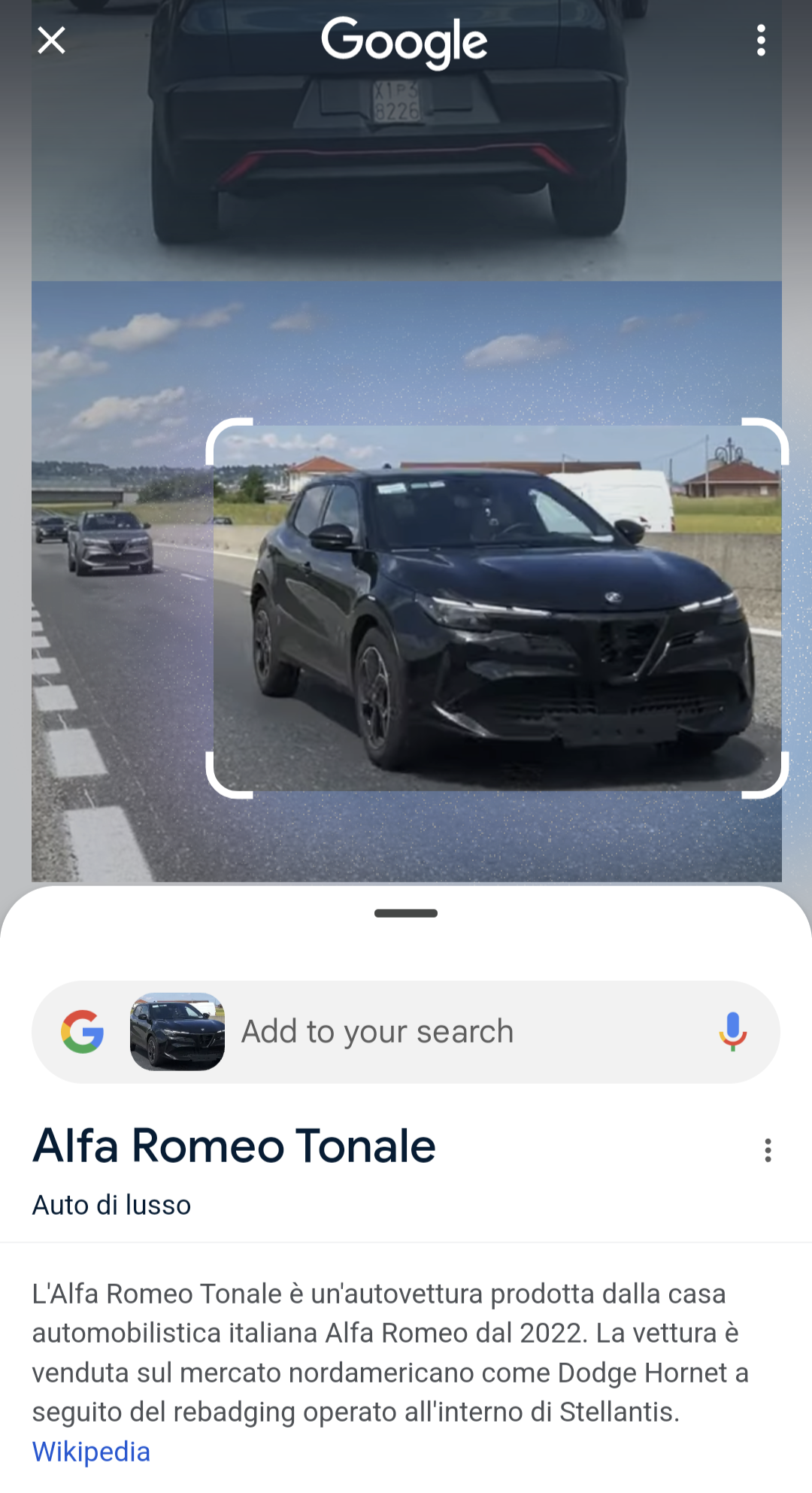Open the Wikipedia link

pyautogui.click(x=91, y=1452)
